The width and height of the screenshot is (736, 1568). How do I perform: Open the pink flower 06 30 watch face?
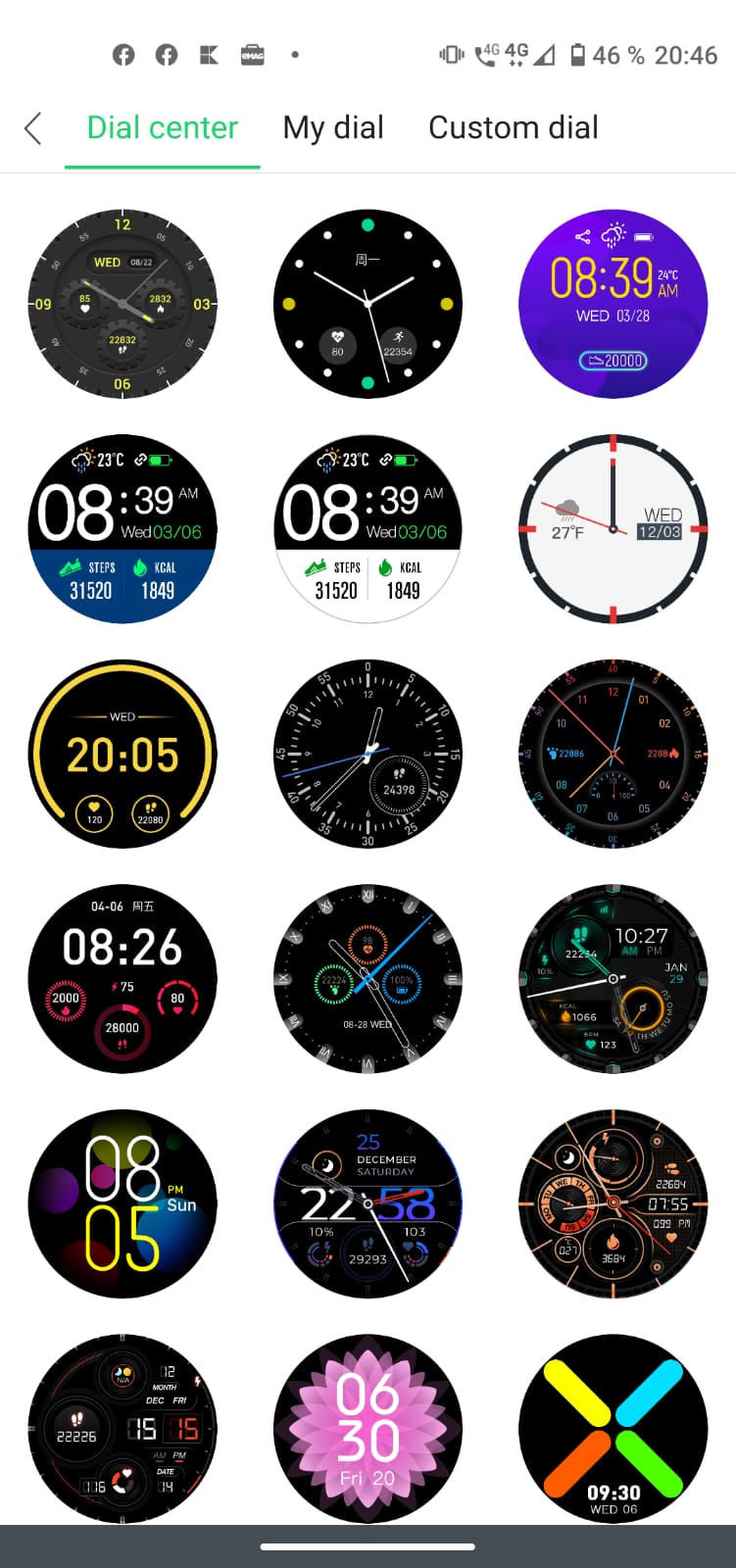pos(368,1428)
